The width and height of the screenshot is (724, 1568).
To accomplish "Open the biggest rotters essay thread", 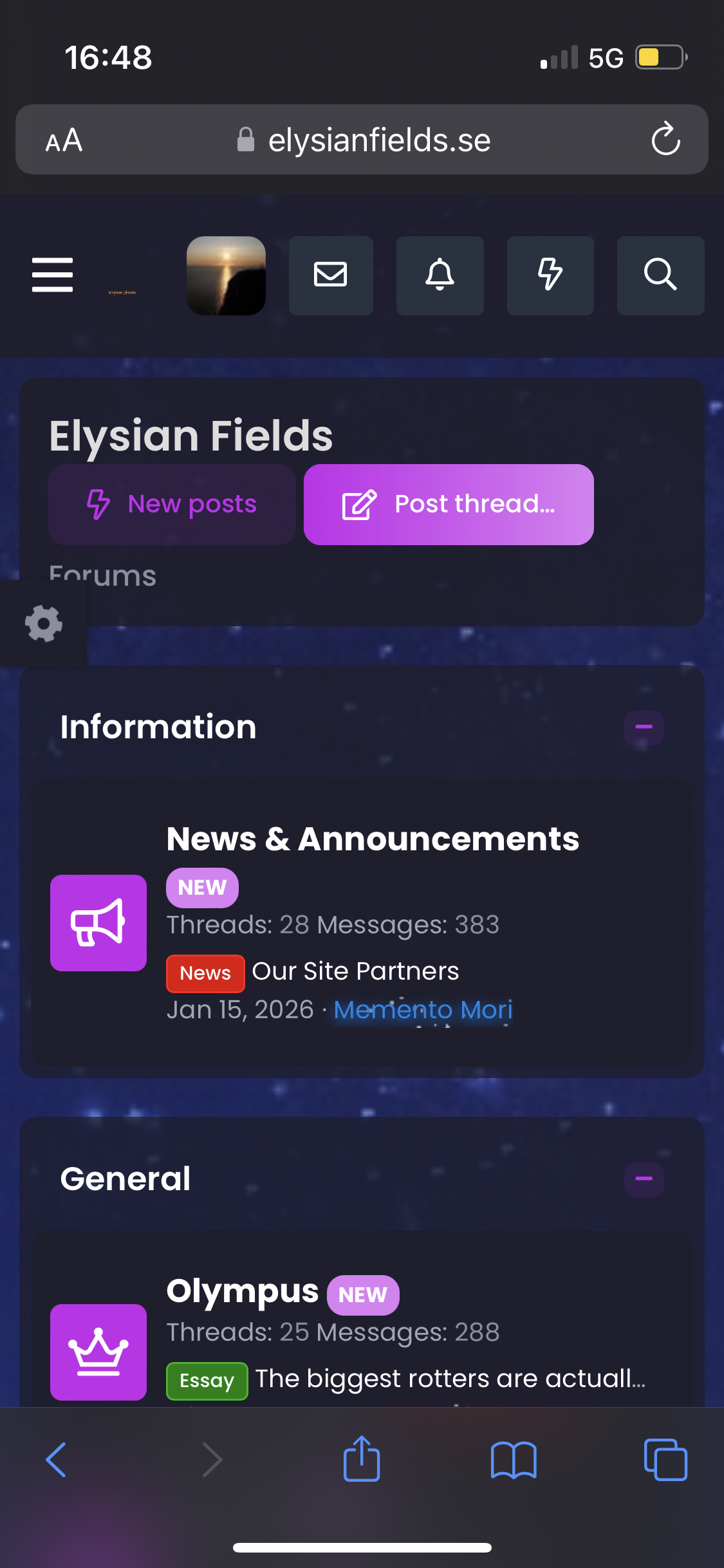I will (450, 1379).
